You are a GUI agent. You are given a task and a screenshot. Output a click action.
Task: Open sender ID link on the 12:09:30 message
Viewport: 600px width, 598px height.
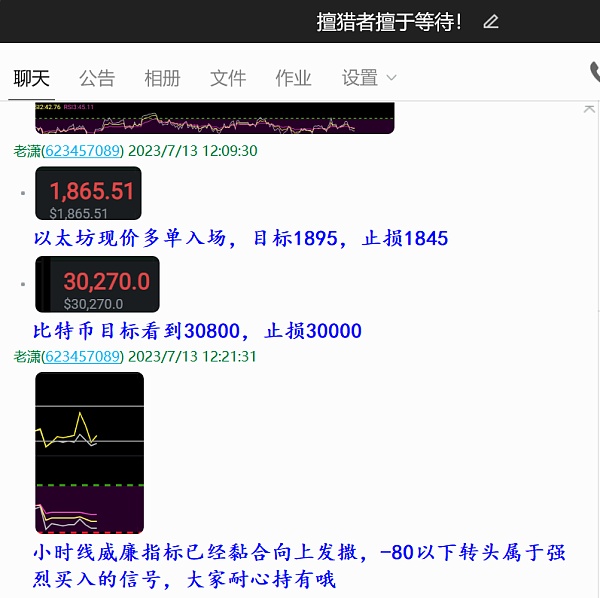[x=84, y=151]
